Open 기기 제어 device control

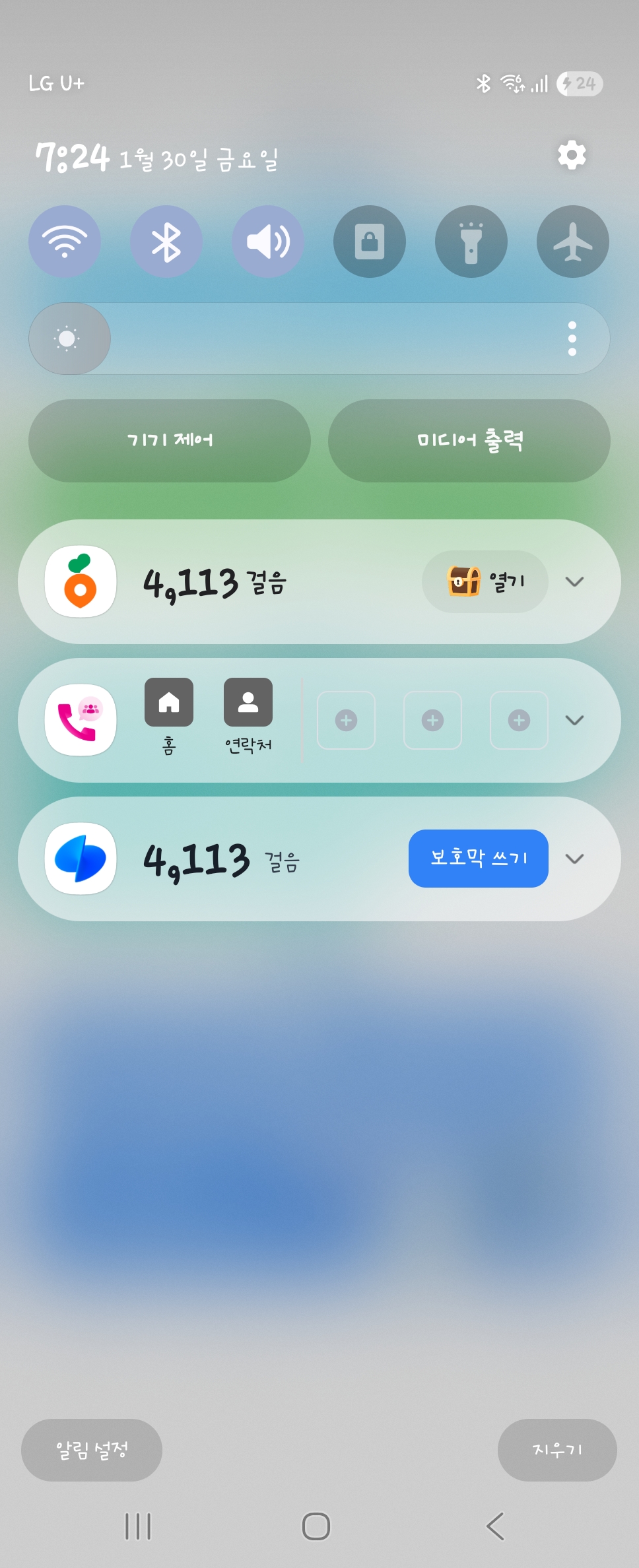tap(170, 440)
